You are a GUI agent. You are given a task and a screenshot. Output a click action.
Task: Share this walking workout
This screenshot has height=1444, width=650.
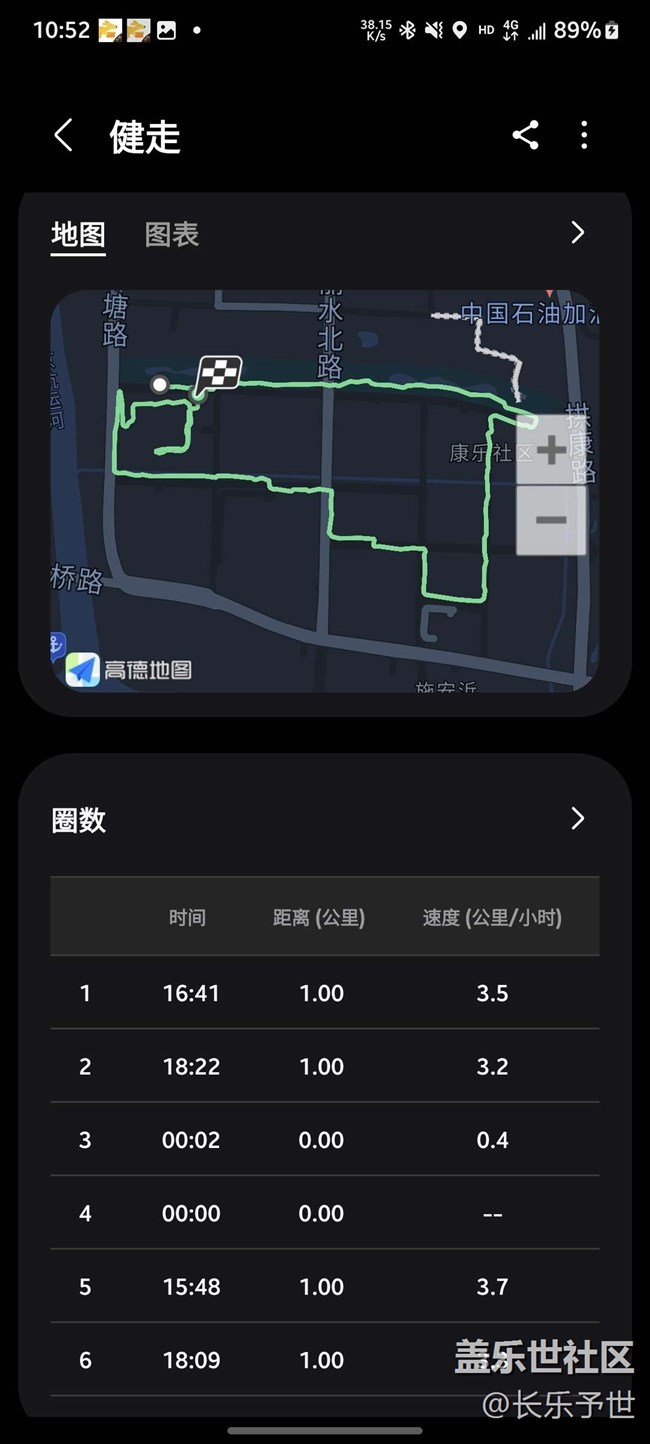[525, 135]
